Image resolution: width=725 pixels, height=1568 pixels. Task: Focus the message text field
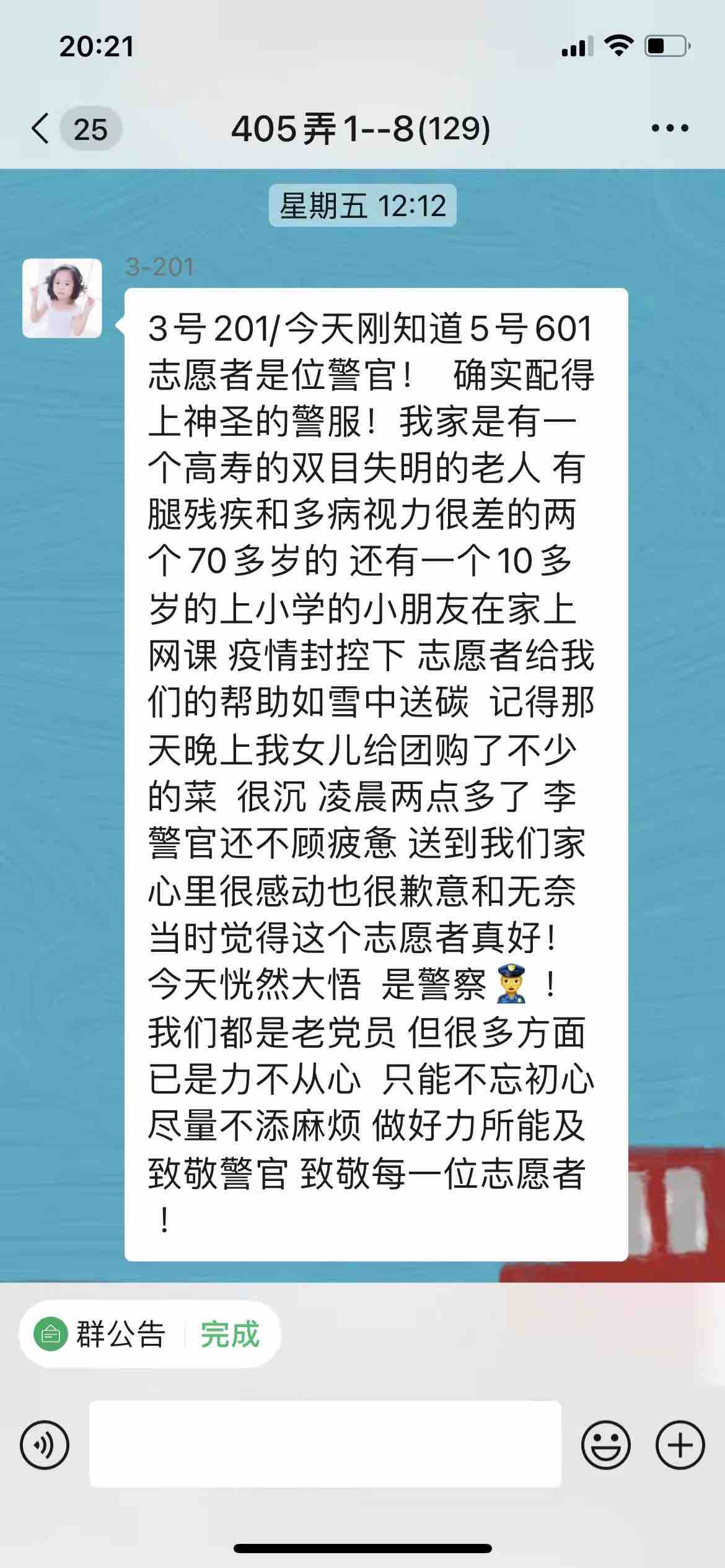click(x=325, y=1445)
